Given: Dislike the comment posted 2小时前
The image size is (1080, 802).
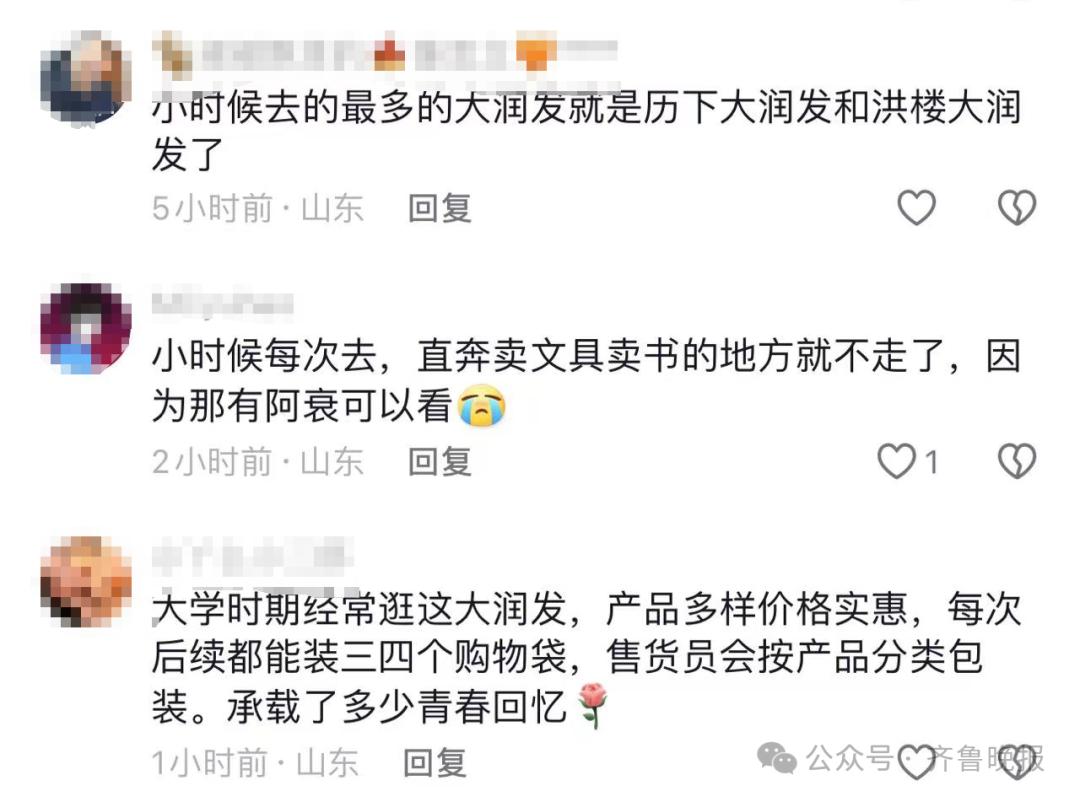Looking at the screenshot, I should point(1017,461).
